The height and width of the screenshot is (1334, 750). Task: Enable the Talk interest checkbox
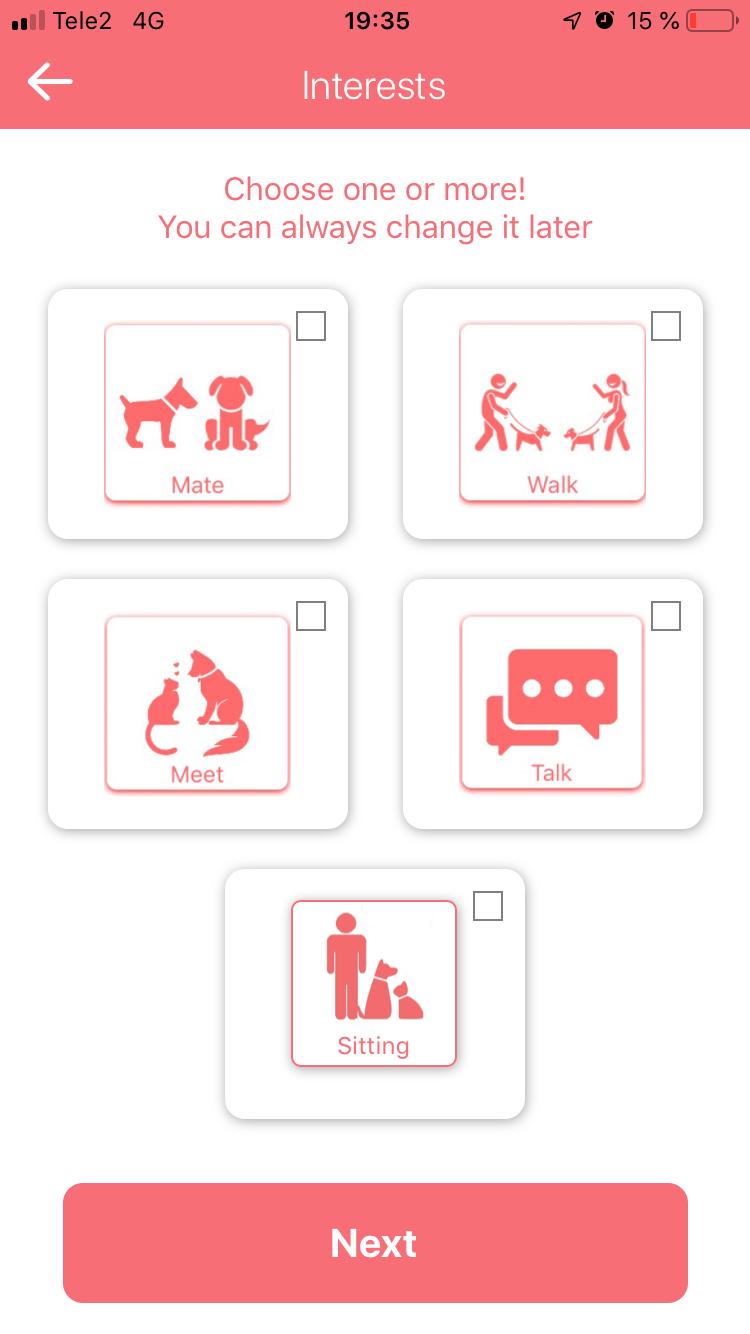666,616
